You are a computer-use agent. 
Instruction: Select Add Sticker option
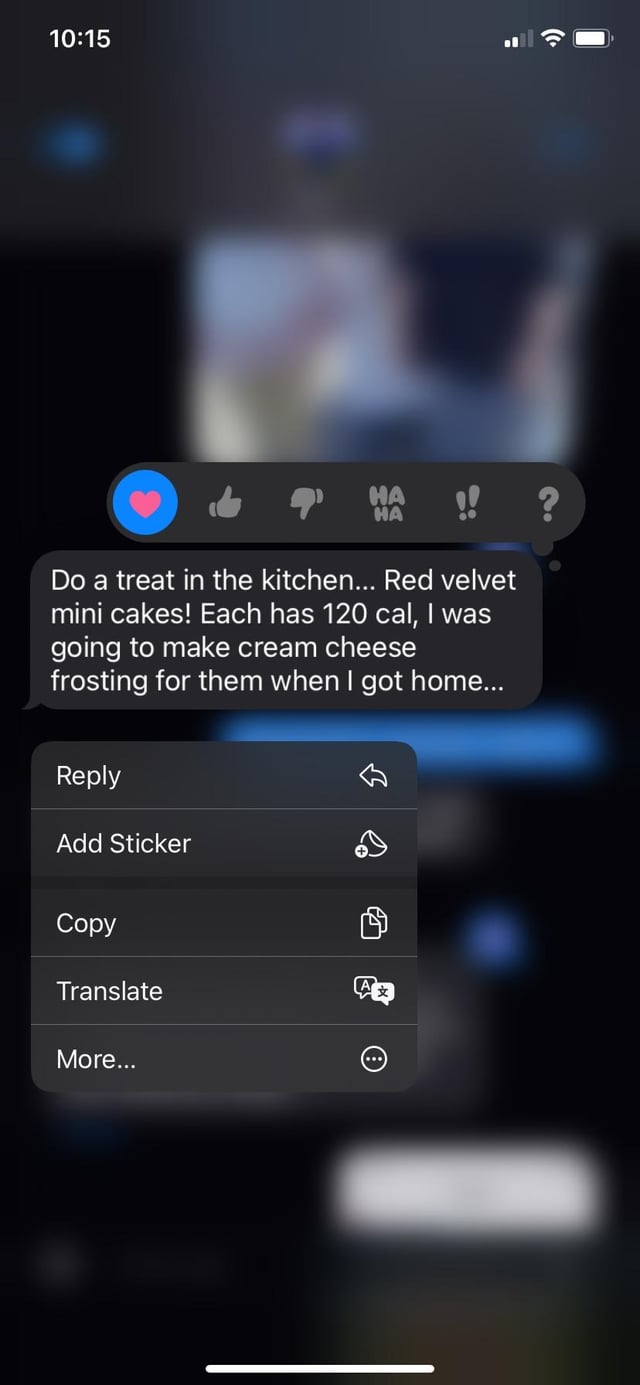(224, 843)
